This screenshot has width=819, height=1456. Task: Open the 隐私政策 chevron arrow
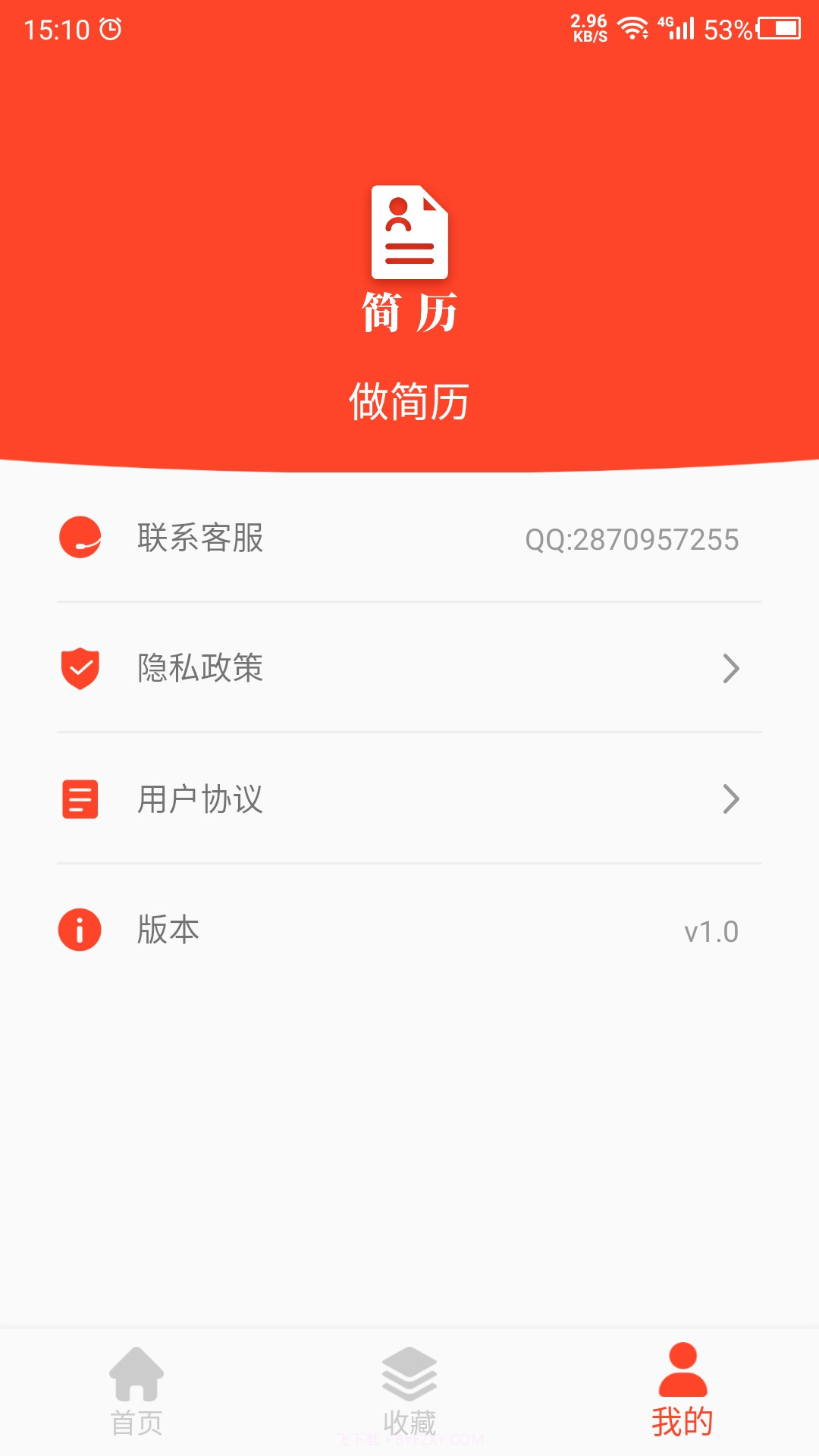(x=731, y=668)
